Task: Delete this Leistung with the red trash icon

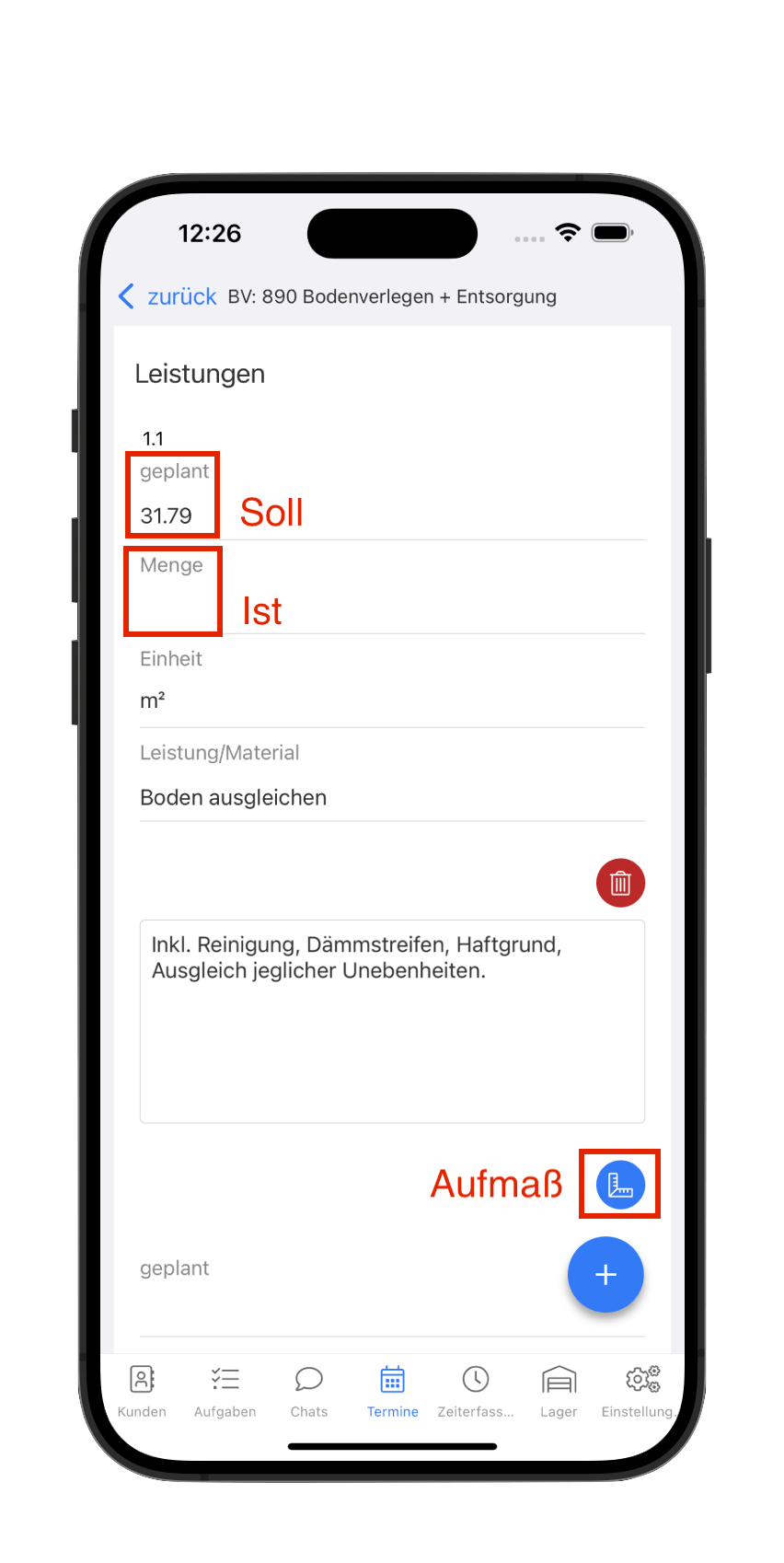Action: (x=620, y=884)
